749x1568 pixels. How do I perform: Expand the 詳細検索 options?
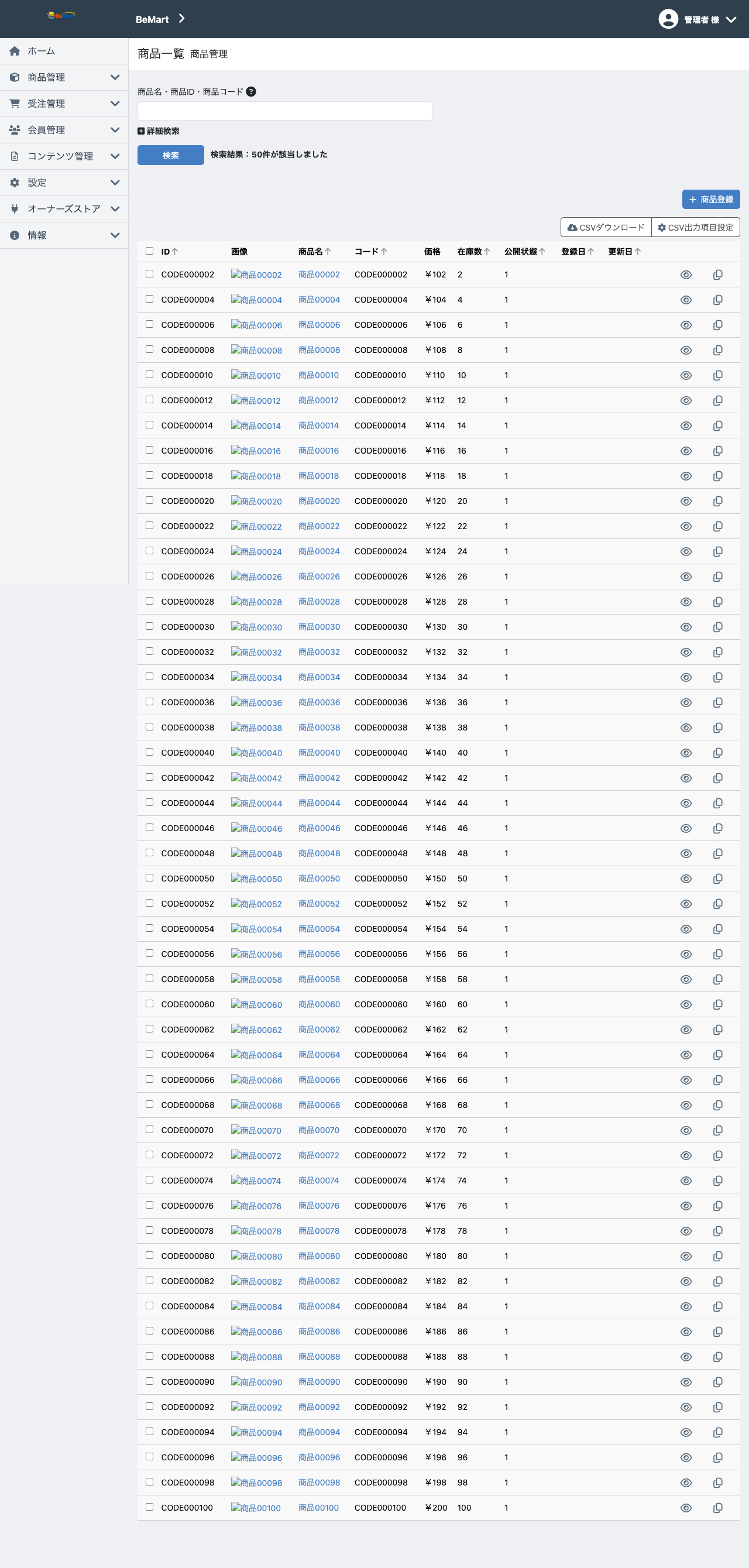(158, 131)
